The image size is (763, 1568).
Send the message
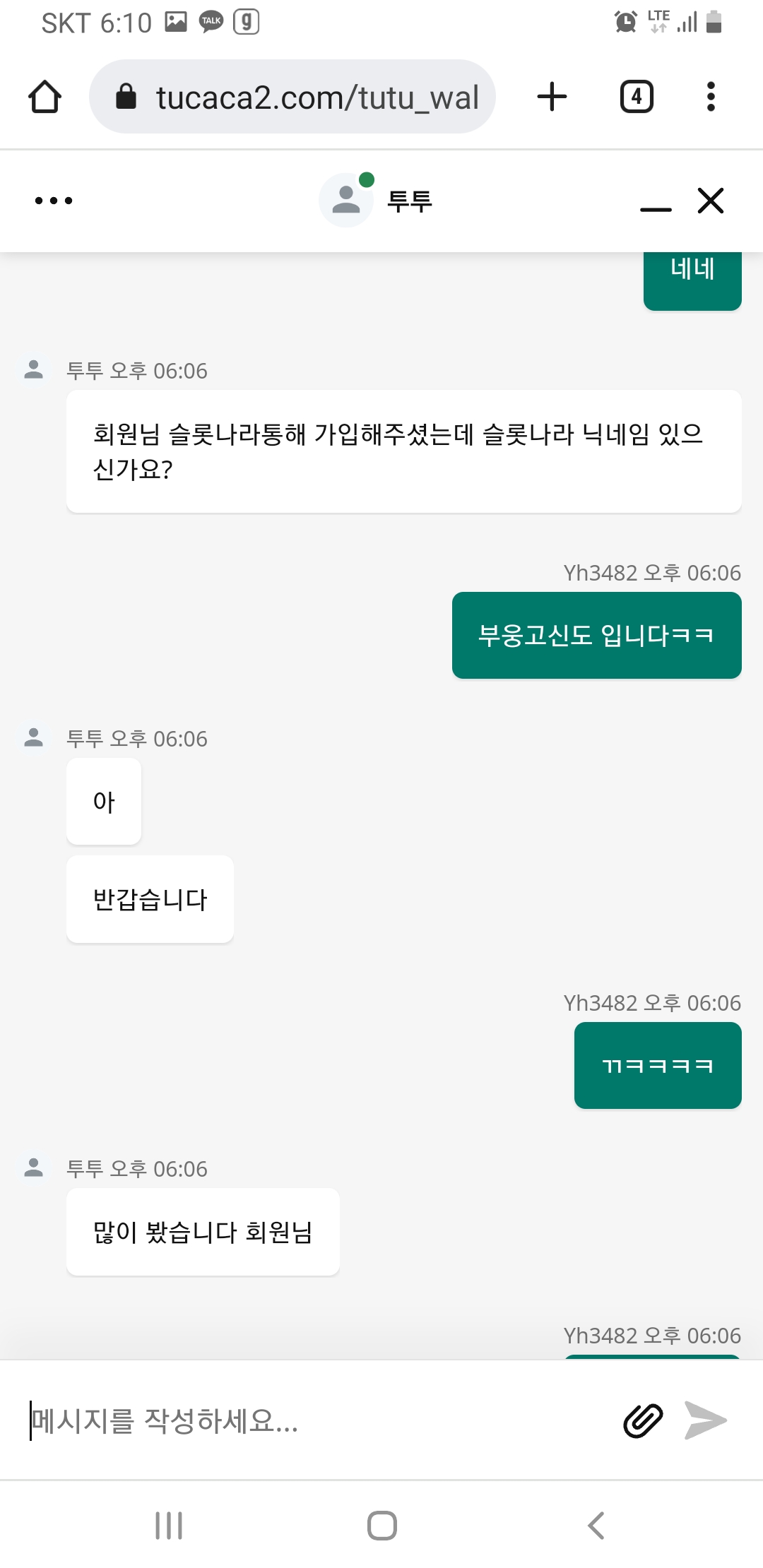[x=706, y=1420]
